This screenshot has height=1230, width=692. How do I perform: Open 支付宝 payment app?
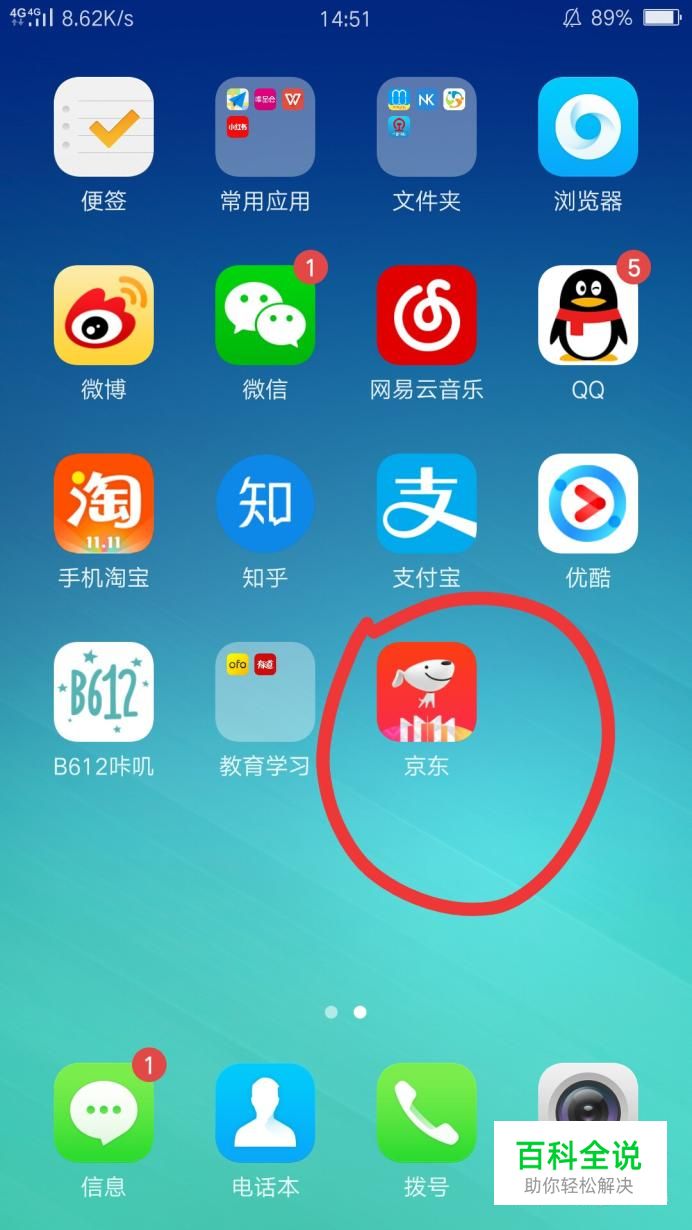(426, 503)
